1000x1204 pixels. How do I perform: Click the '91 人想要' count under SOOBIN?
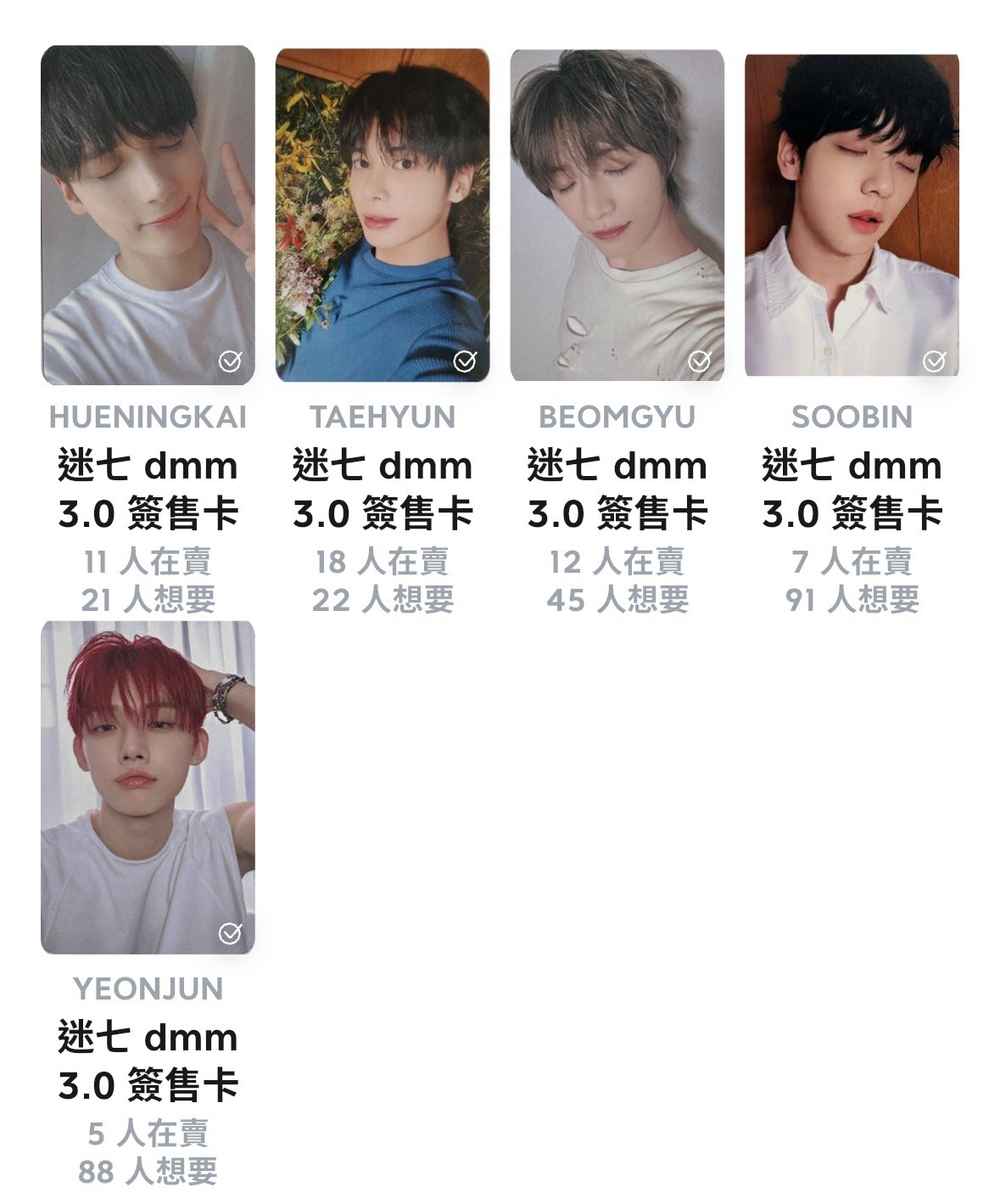(850, 600)
